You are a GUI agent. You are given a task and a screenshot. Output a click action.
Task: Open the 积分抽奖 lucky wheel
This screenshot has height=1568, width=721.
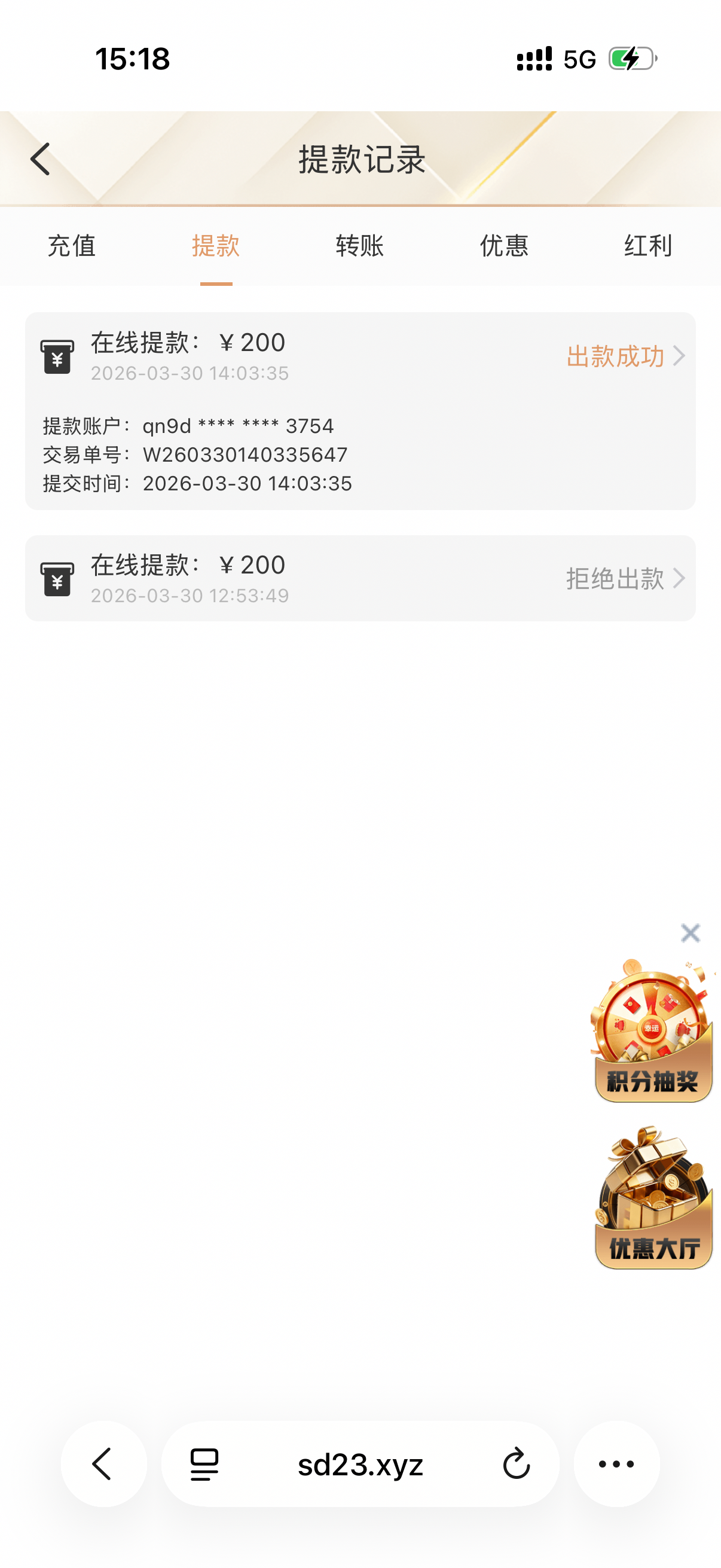652,1032
